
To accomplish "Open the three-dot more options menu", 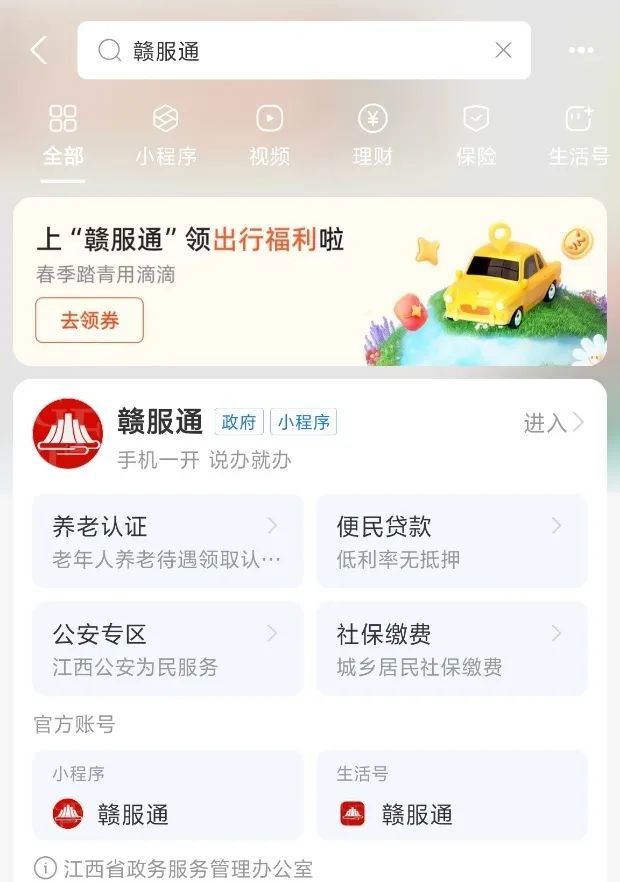I will coord(581,51).
